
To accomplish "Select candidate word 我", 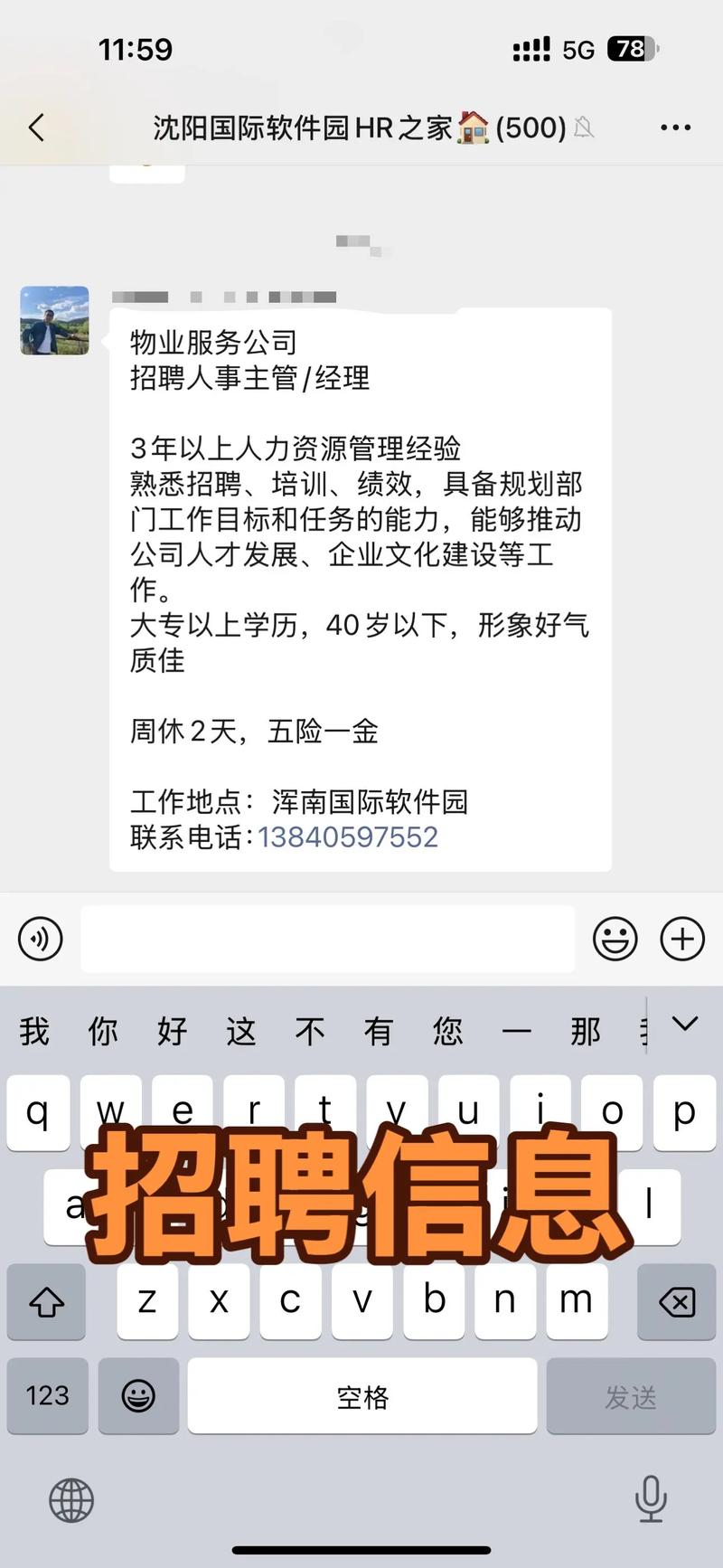I will [34, 1031].
